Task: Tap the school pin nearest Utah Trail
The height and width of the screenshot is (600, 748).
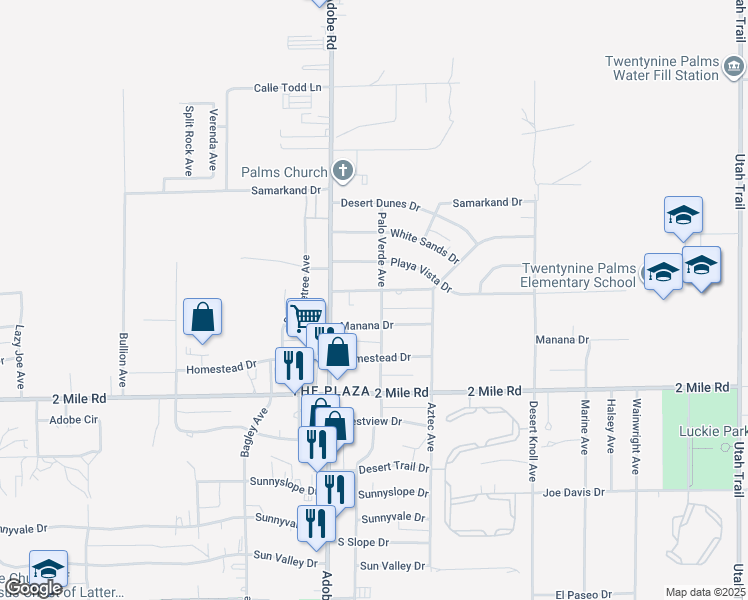Action: click(702, 265)
